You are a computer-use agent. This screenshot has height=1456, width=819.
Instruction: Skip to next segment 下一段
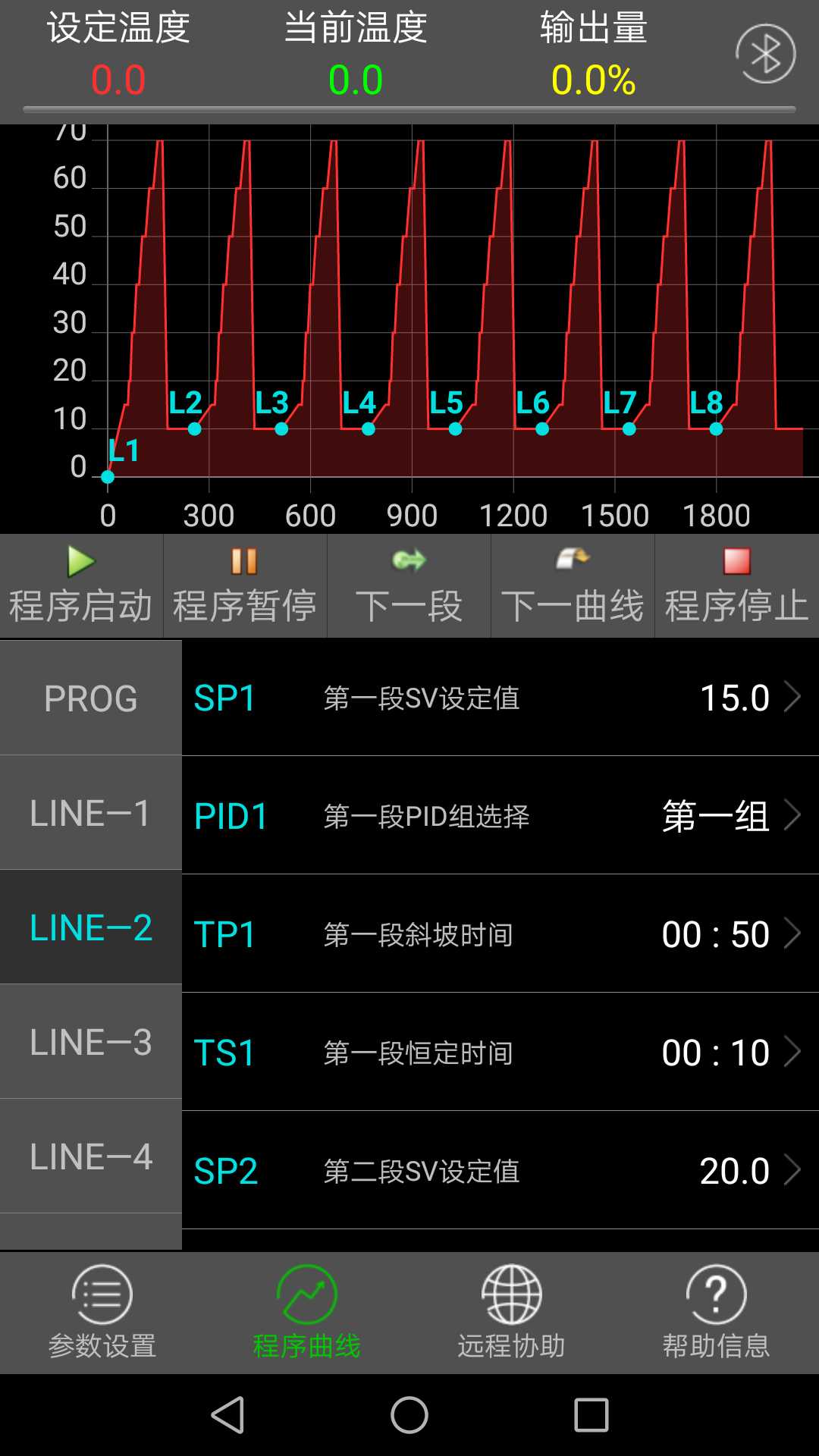(x=409, y=585)
